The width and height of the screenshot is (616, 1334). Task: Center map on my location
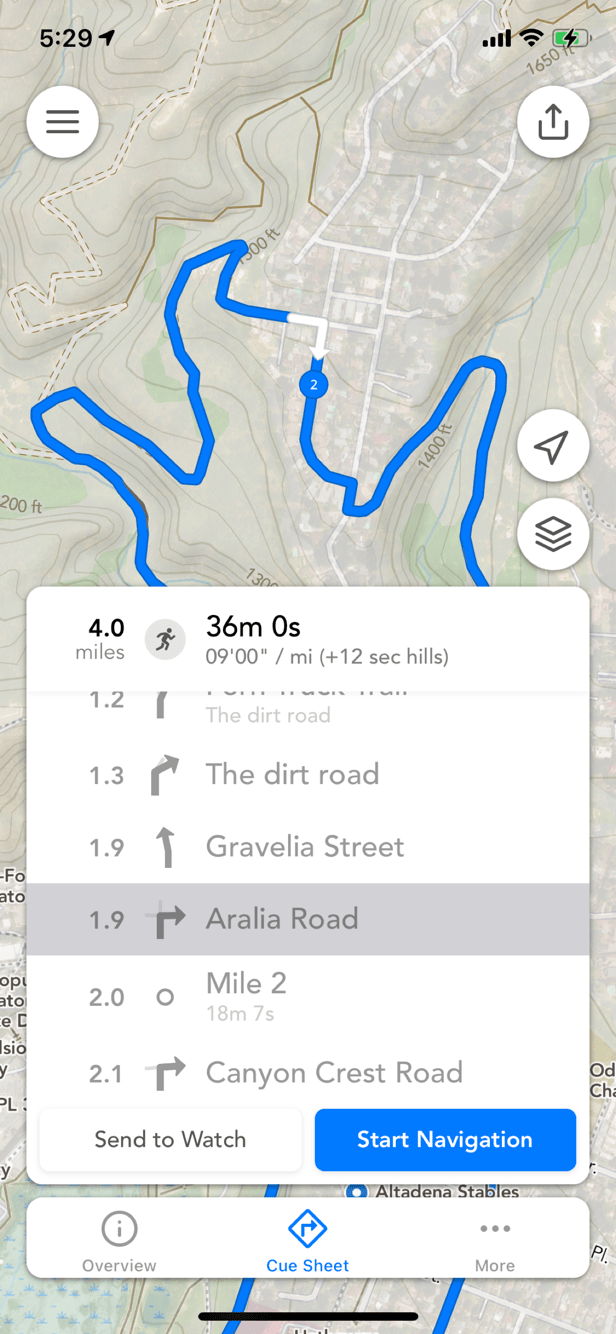tap(553, 446)
